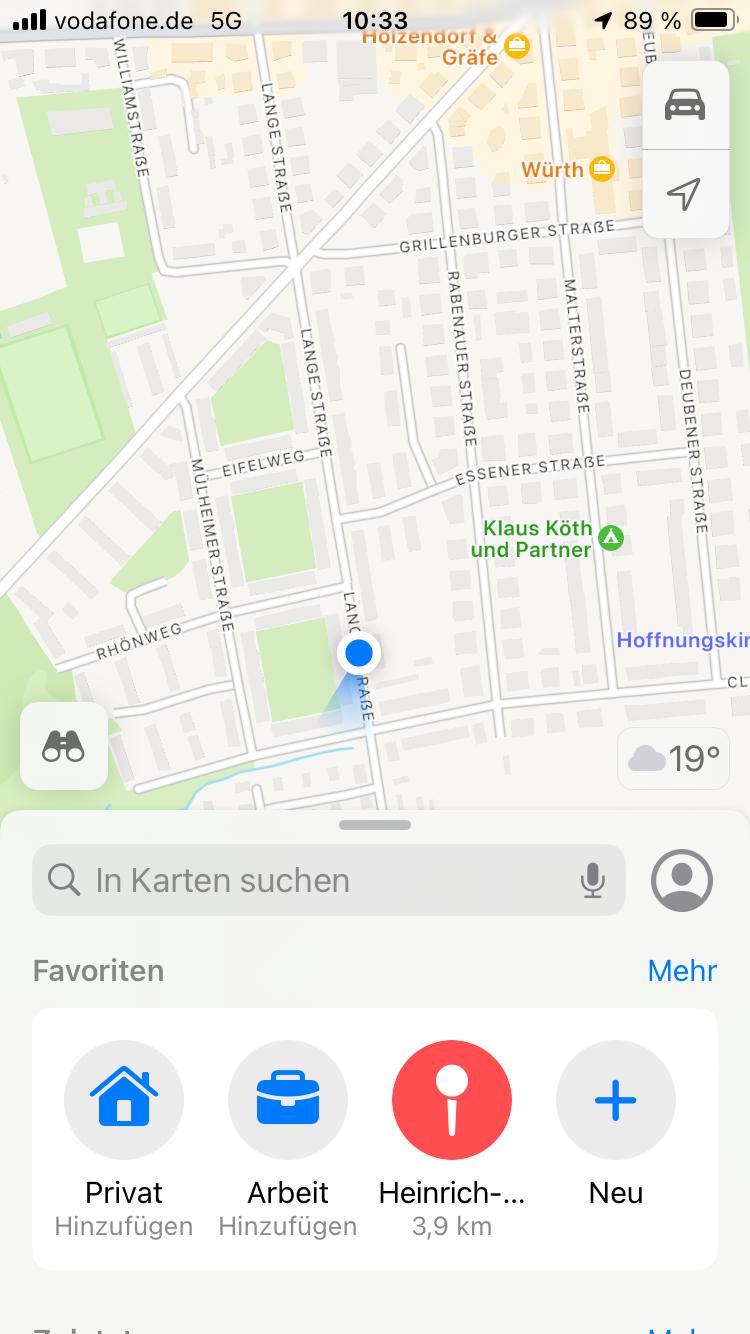Viewport: 750px width, 1334px height.
Task: Open the map mode car button
Action: coord(685,104)
